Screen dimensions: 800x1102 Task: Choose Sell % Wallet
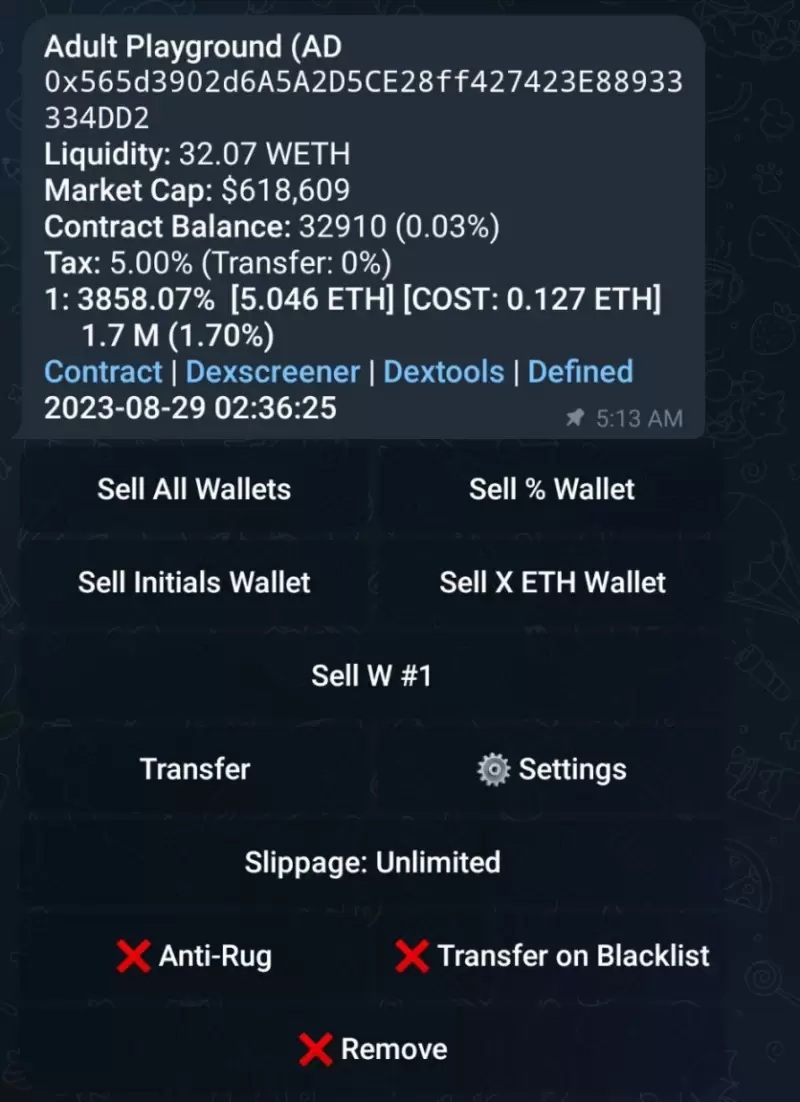pyautogui.click(x=552, y=489)
